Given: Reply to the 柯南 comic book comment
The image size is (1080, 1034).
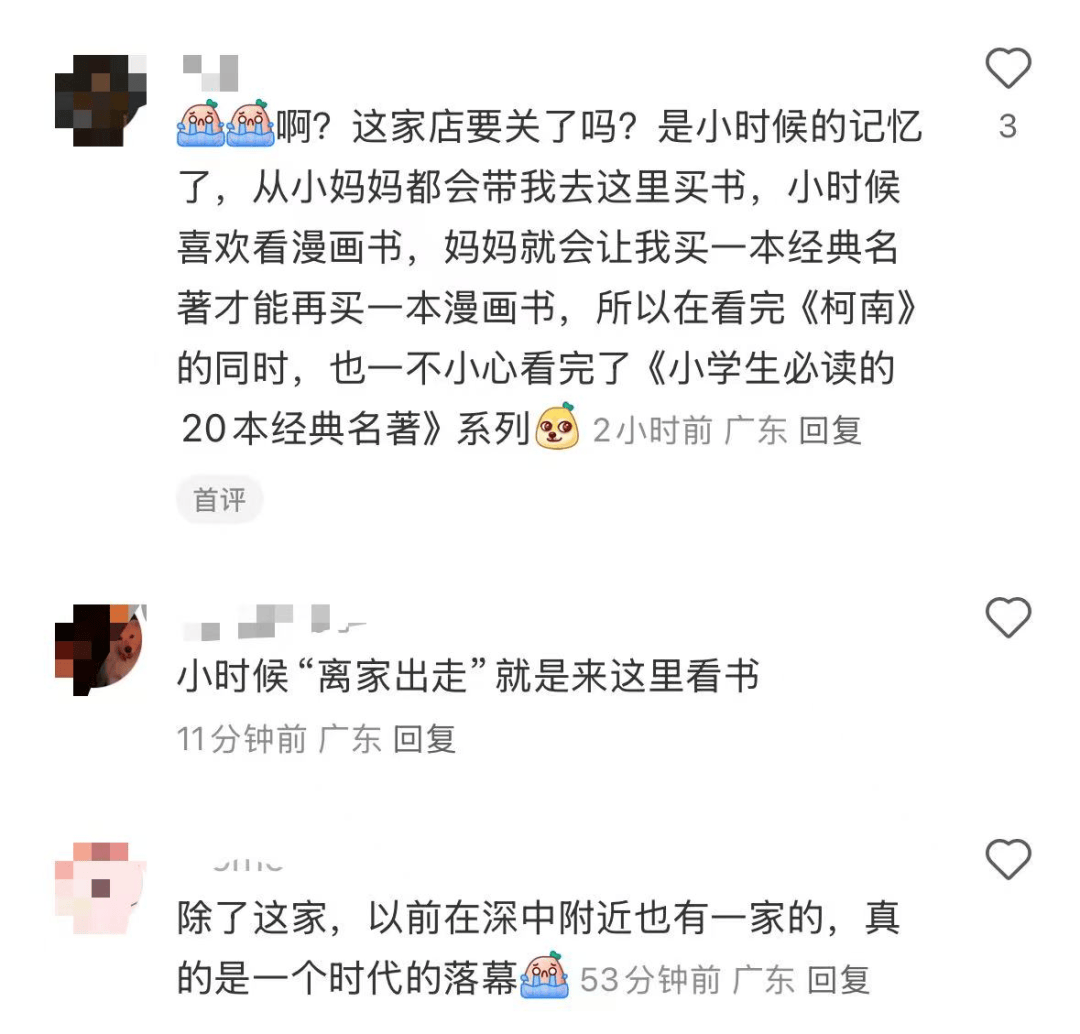Looking at the screenshot, I should 831,431.
